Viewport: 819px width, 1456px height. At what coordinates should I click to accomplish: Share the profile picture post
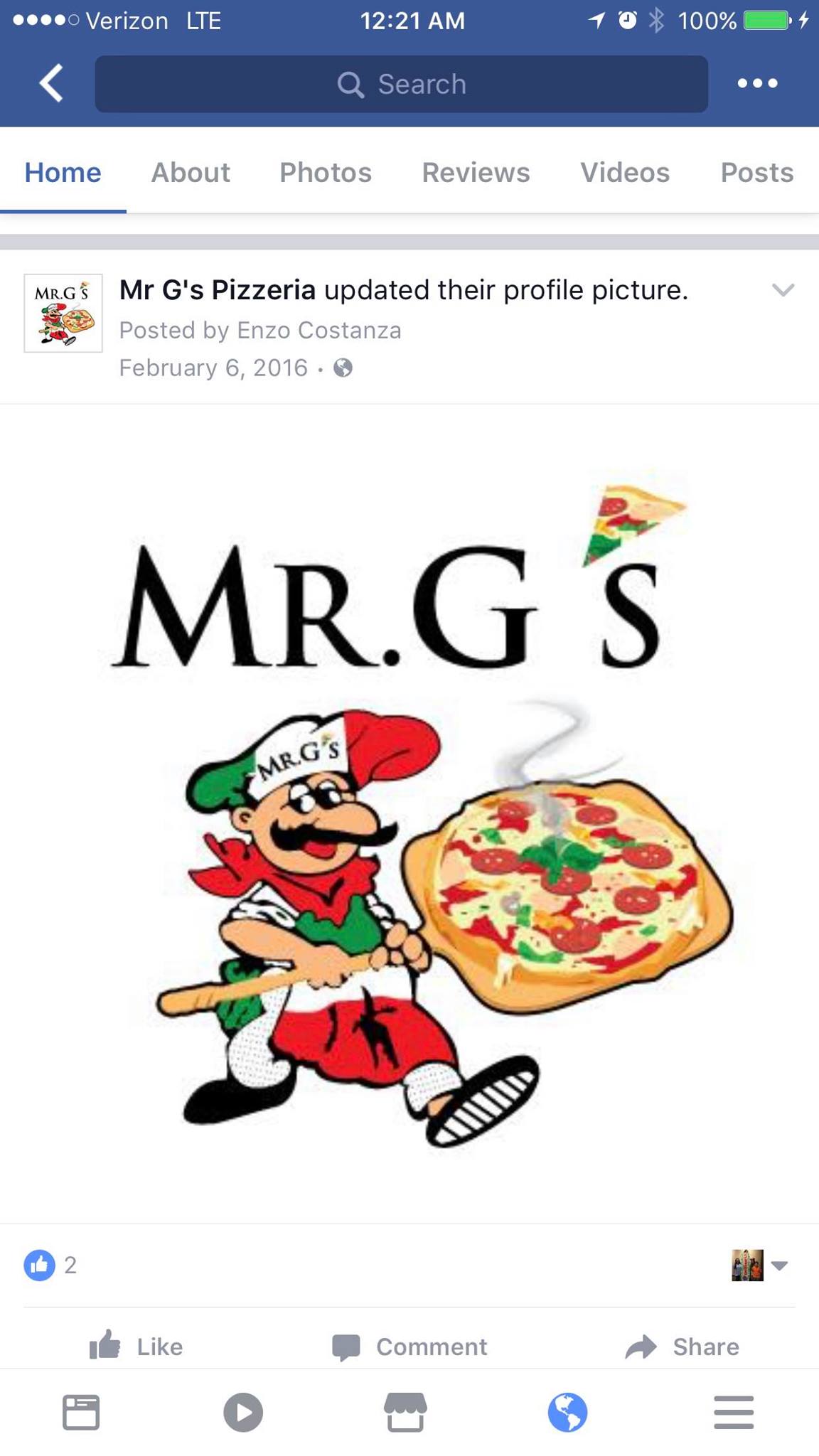(682, 1347)
